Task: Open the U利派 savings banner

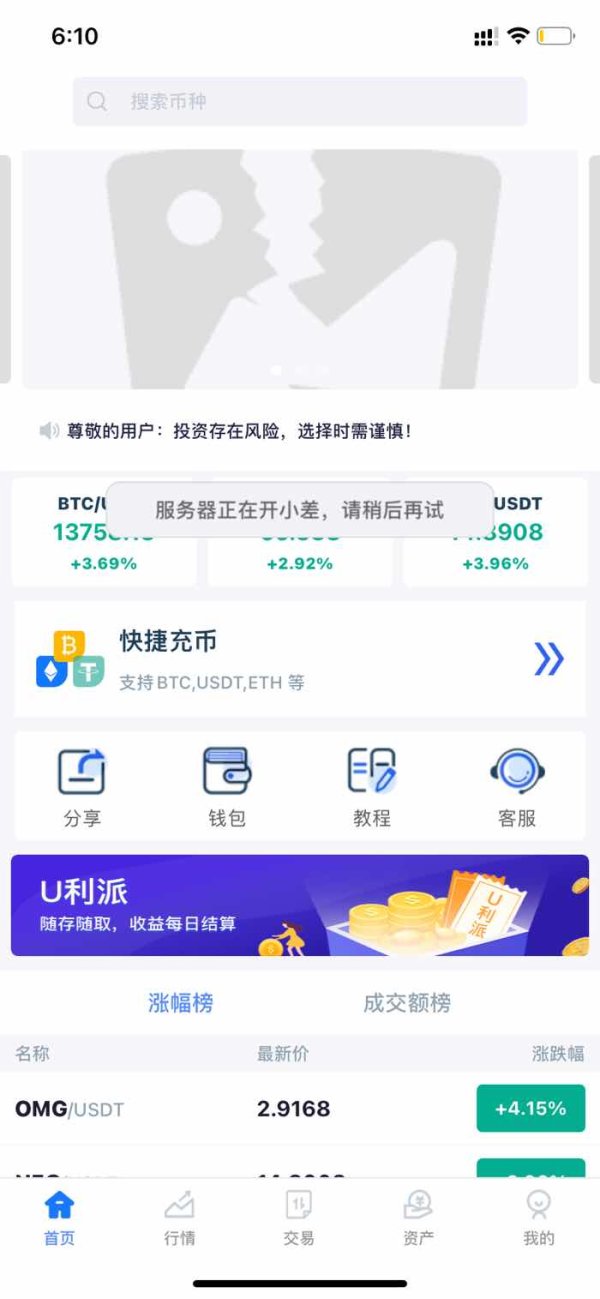Action: point(300,905)
